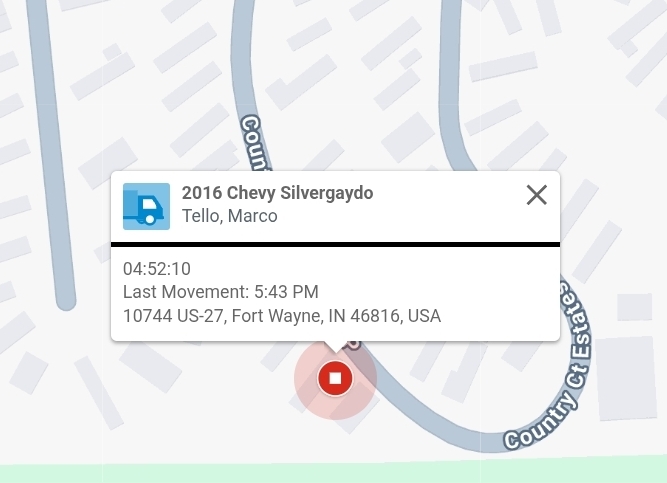Tap the red stopped-vehicle map marker

[335, 379]
